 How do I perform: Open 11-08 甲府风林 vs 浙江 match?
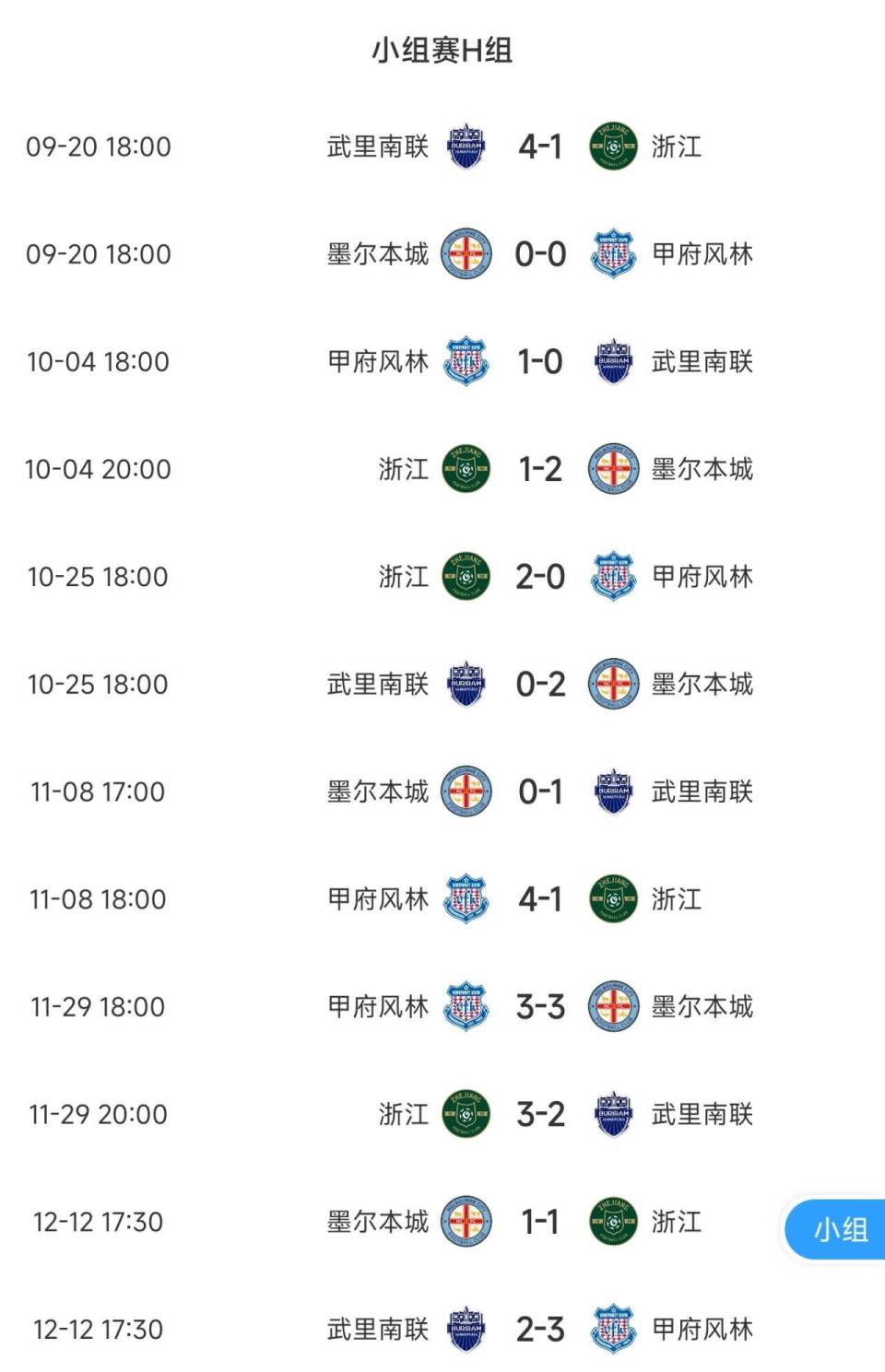tap(540, 899)
